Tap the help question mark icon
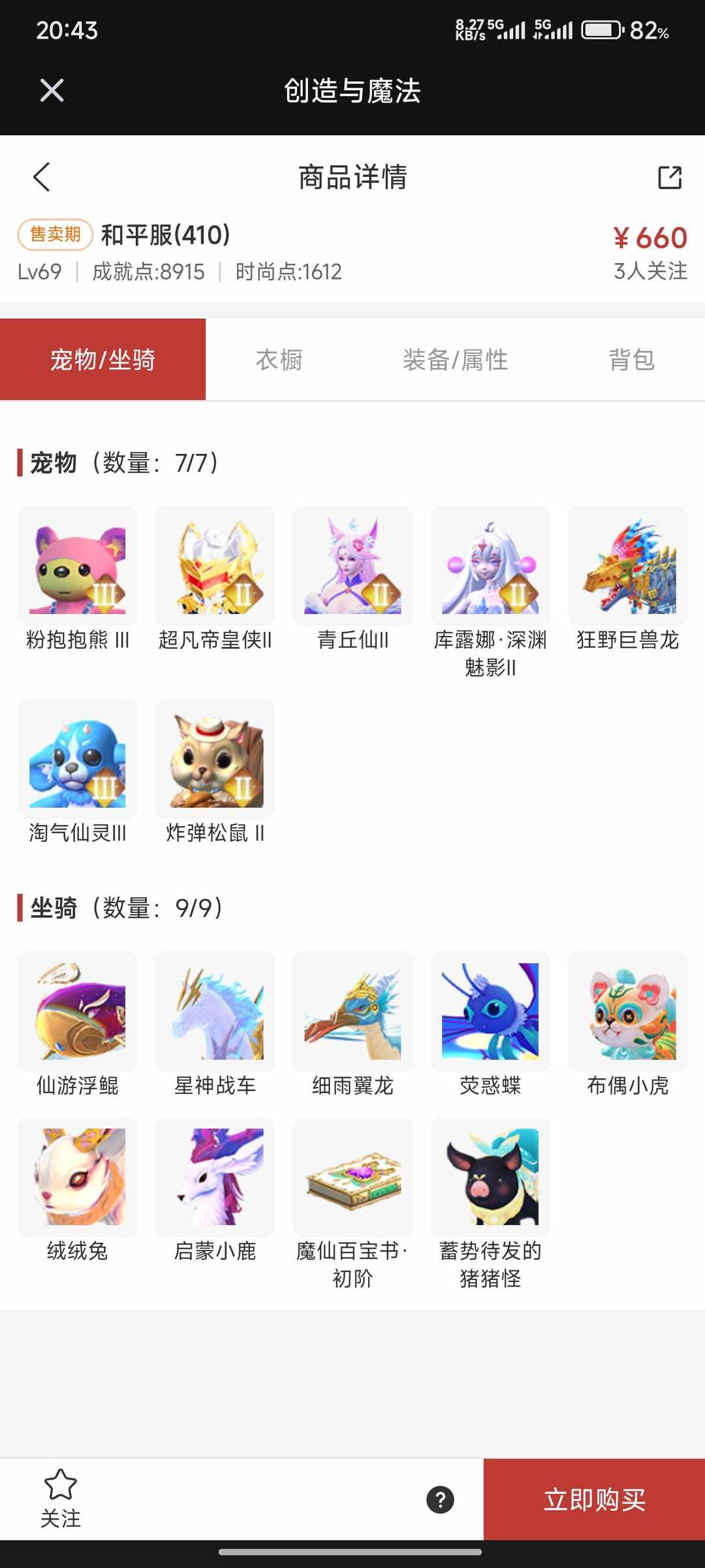Viewport: 705px width, 1568px height. (441, 1501)
